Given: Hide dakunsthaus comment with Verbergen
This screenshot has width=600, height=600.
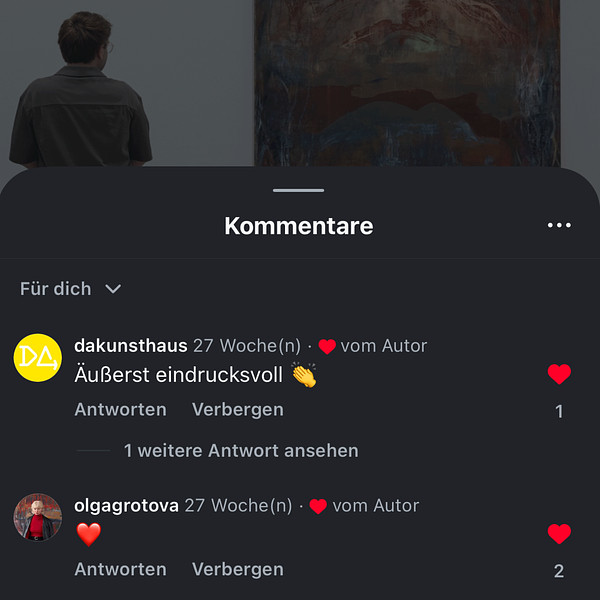Looking at the screenshot, I should click(x=238, y=410).
